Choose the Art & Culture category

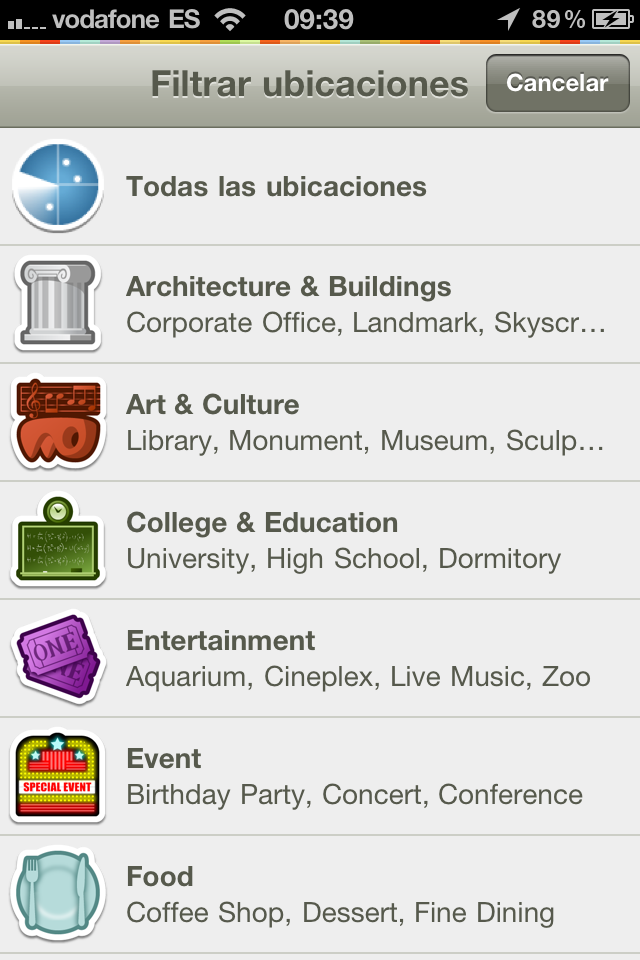click(320, 422)
